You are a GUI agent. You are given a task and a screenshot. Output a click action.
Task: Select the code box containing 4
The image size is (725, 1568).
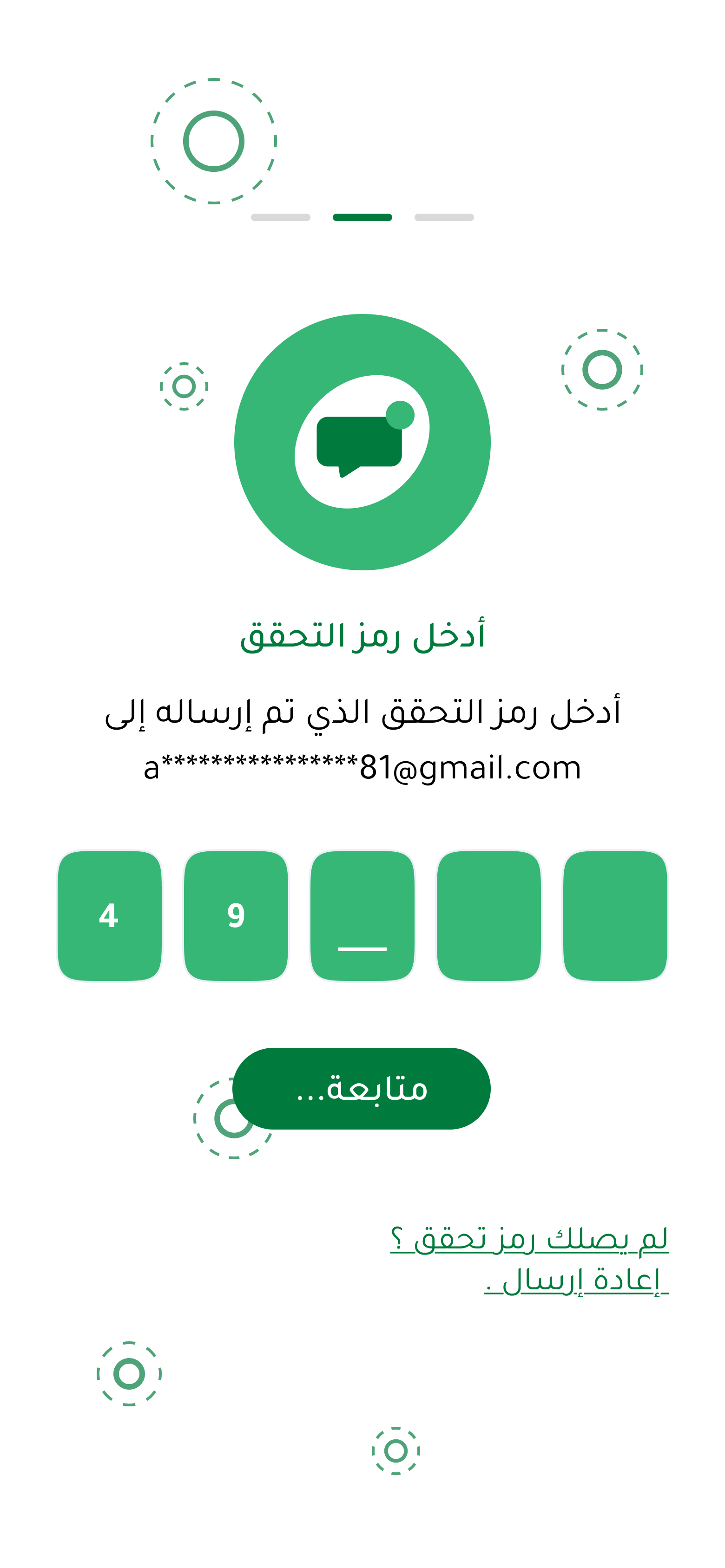click(x=110, y=915)
